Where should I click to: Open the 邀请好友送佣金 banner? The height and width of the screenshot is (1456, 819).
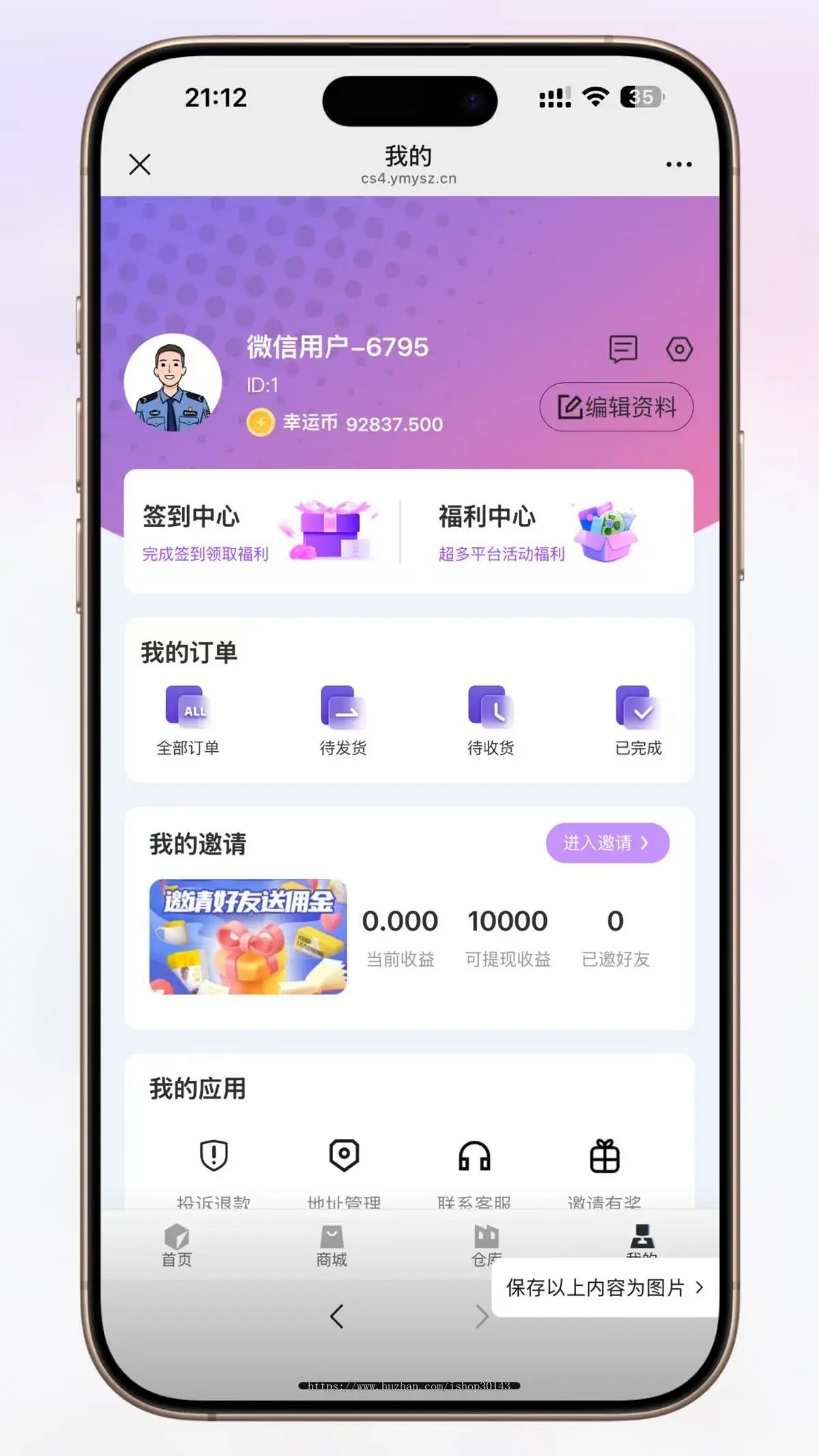(x=248, y=937)
